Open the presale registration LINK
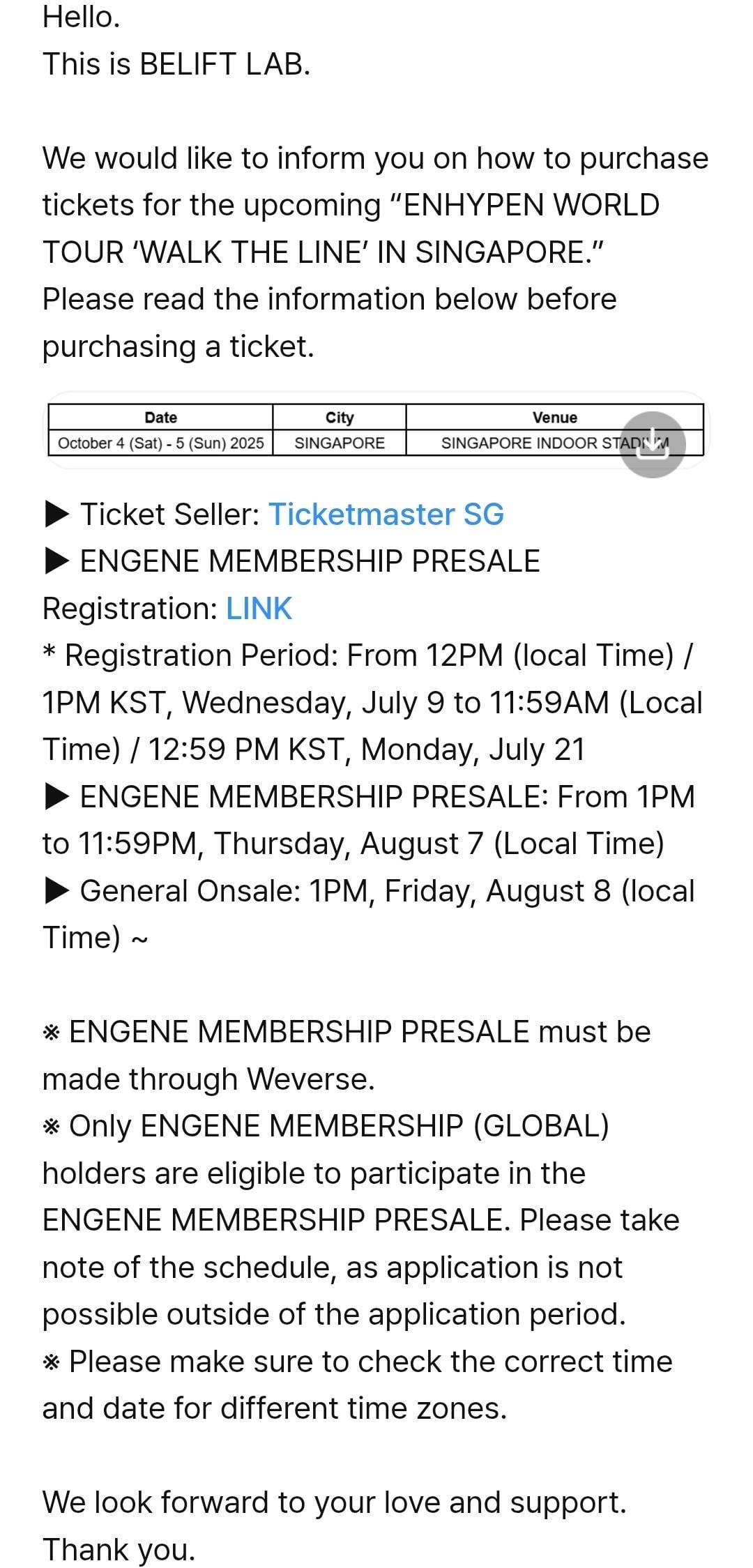This screenshot has height=1568, width=753. click(x=259, y=609)
